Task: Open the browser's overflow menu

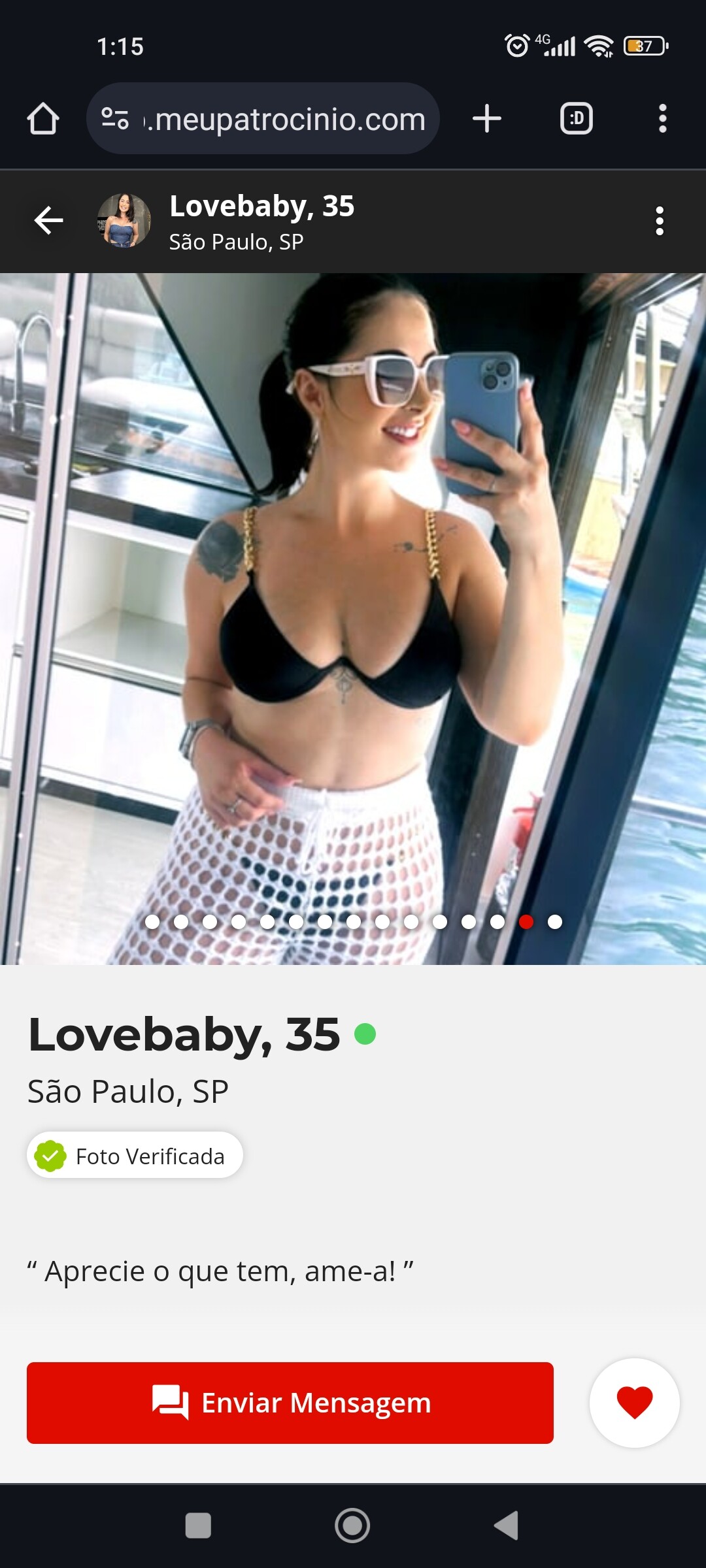Action: pyautogui.click(x=662, y=119)
